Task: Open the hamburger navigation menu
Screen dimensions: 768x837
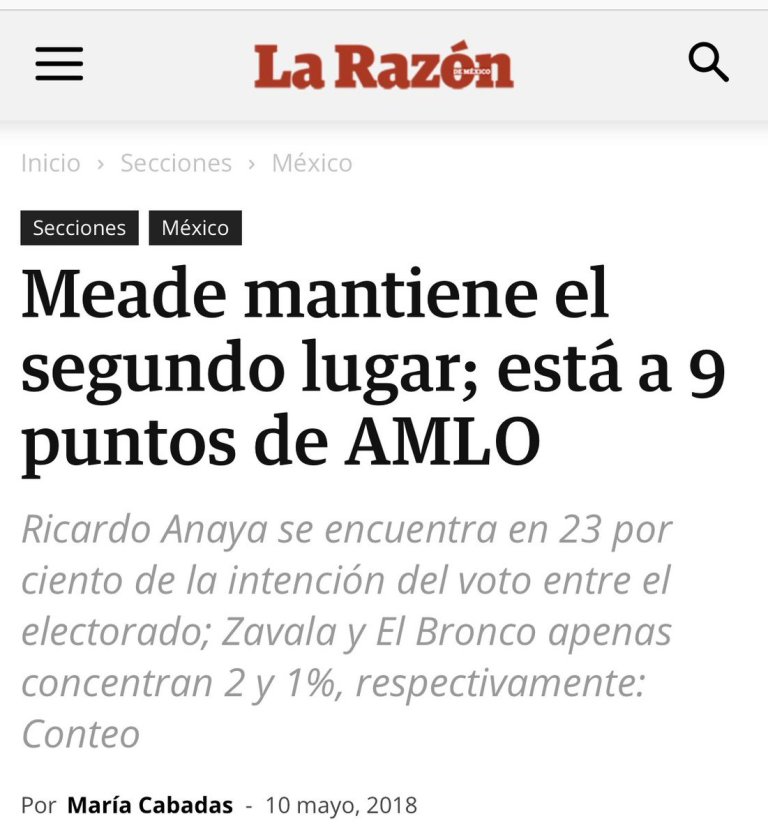Action: [59, 65]
